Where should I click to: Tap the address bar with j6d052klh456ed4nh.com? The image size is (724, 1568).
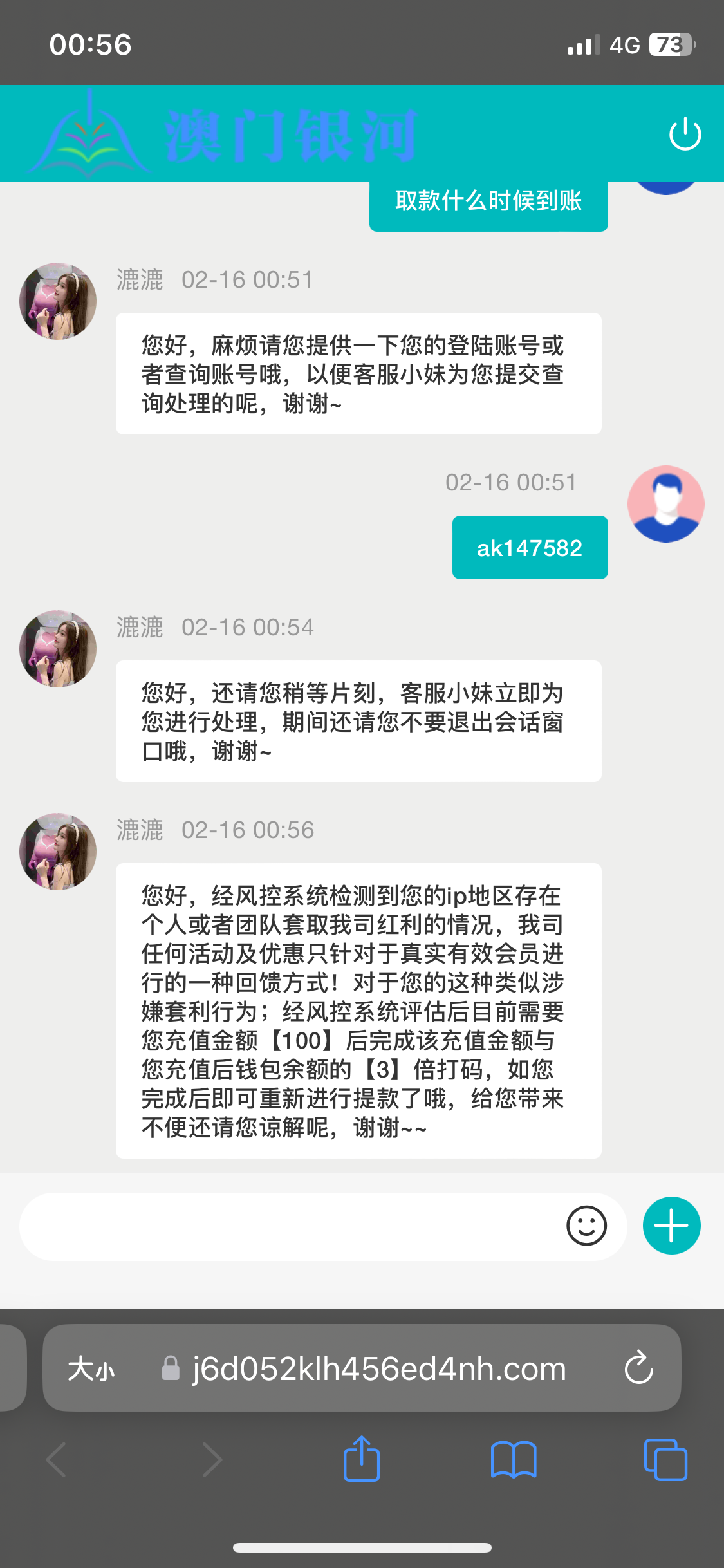[378, 1368]
